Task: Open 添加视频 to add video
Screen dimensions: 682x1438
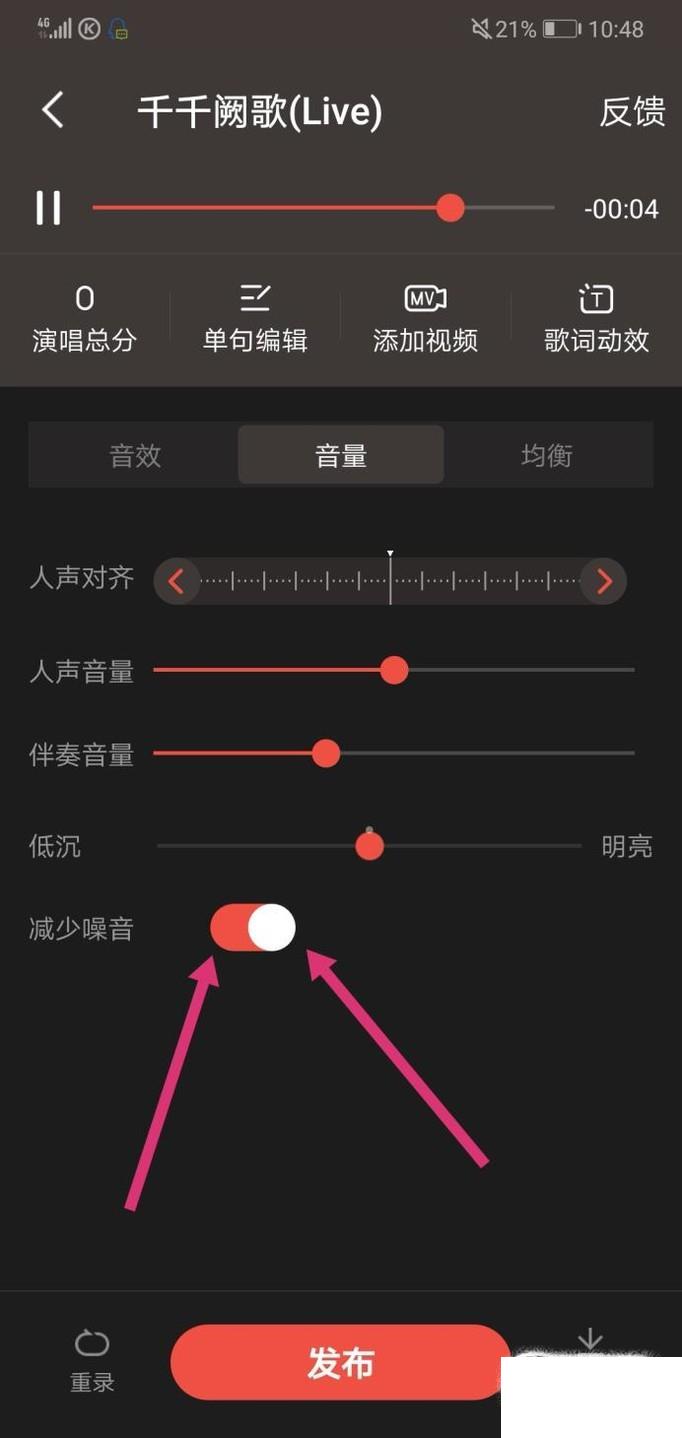Action: point(425,320)
